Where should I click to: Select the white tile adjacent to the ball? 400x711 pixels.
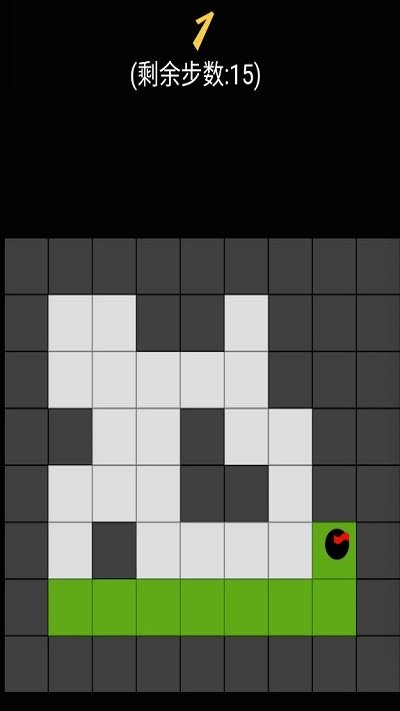click(x=290, y=550)
